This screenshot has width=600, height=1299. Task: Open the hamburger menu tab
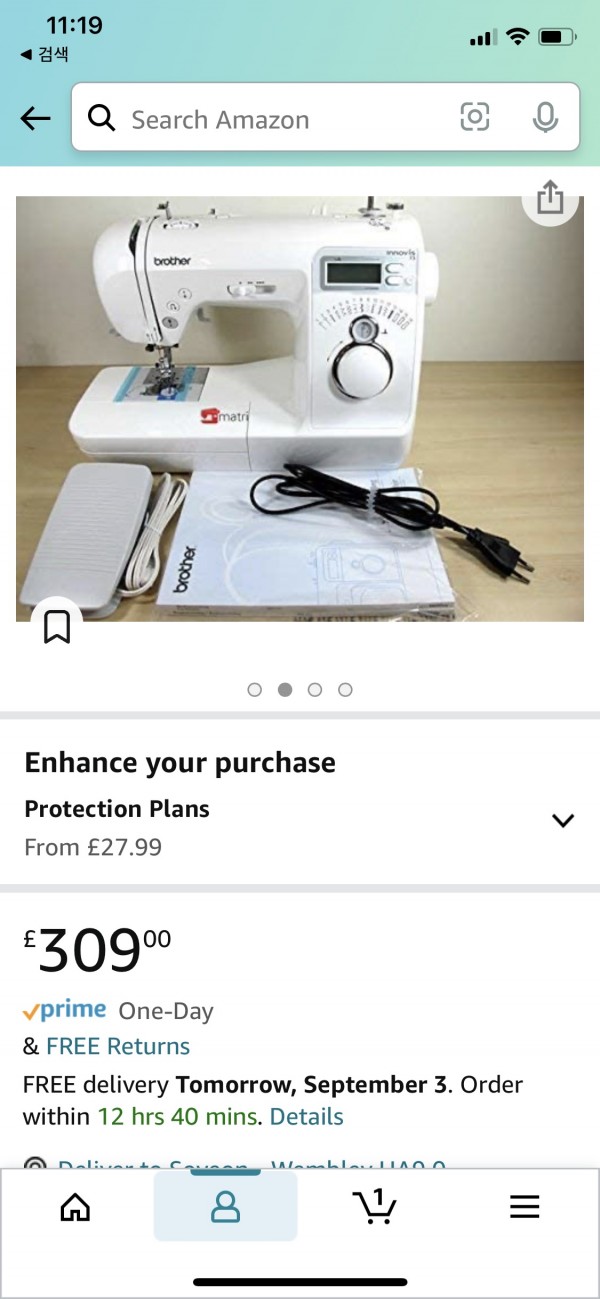tap(525, 1207)
